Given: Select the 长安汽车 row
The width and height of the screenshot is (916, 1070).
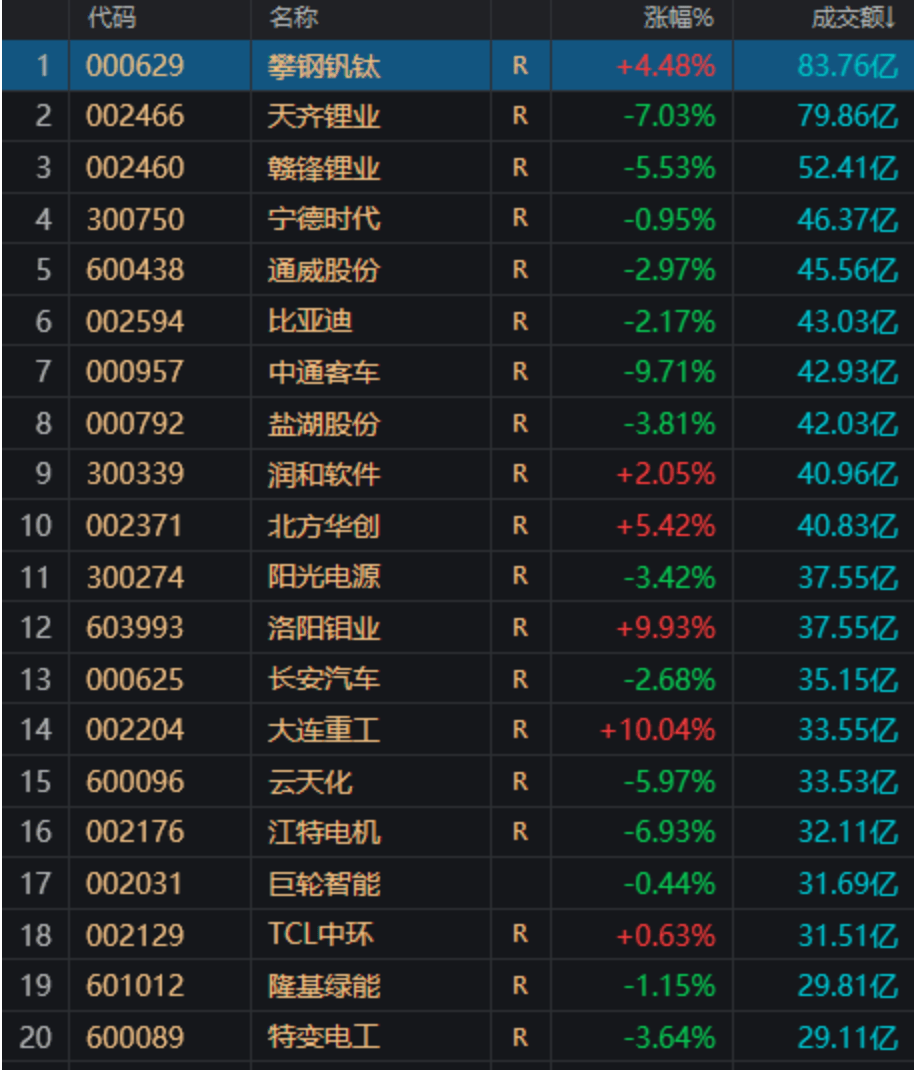Looking at the screenshot, I should pyautogui.click(x=324, y=680).
